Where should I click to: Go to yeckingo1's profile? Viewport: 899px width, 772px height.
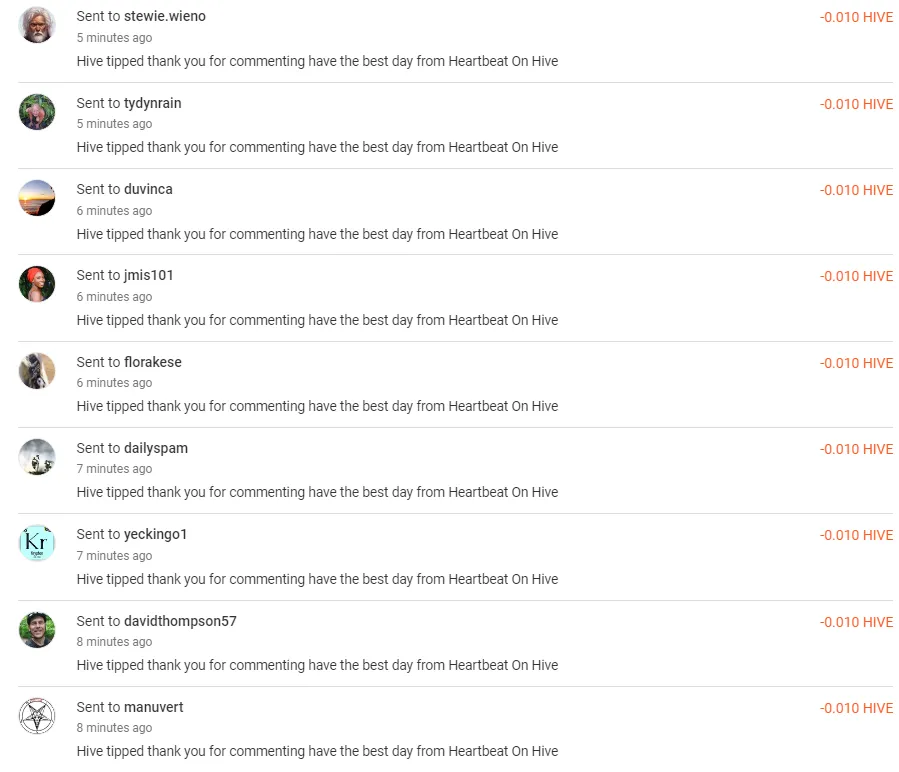point(155,534)
